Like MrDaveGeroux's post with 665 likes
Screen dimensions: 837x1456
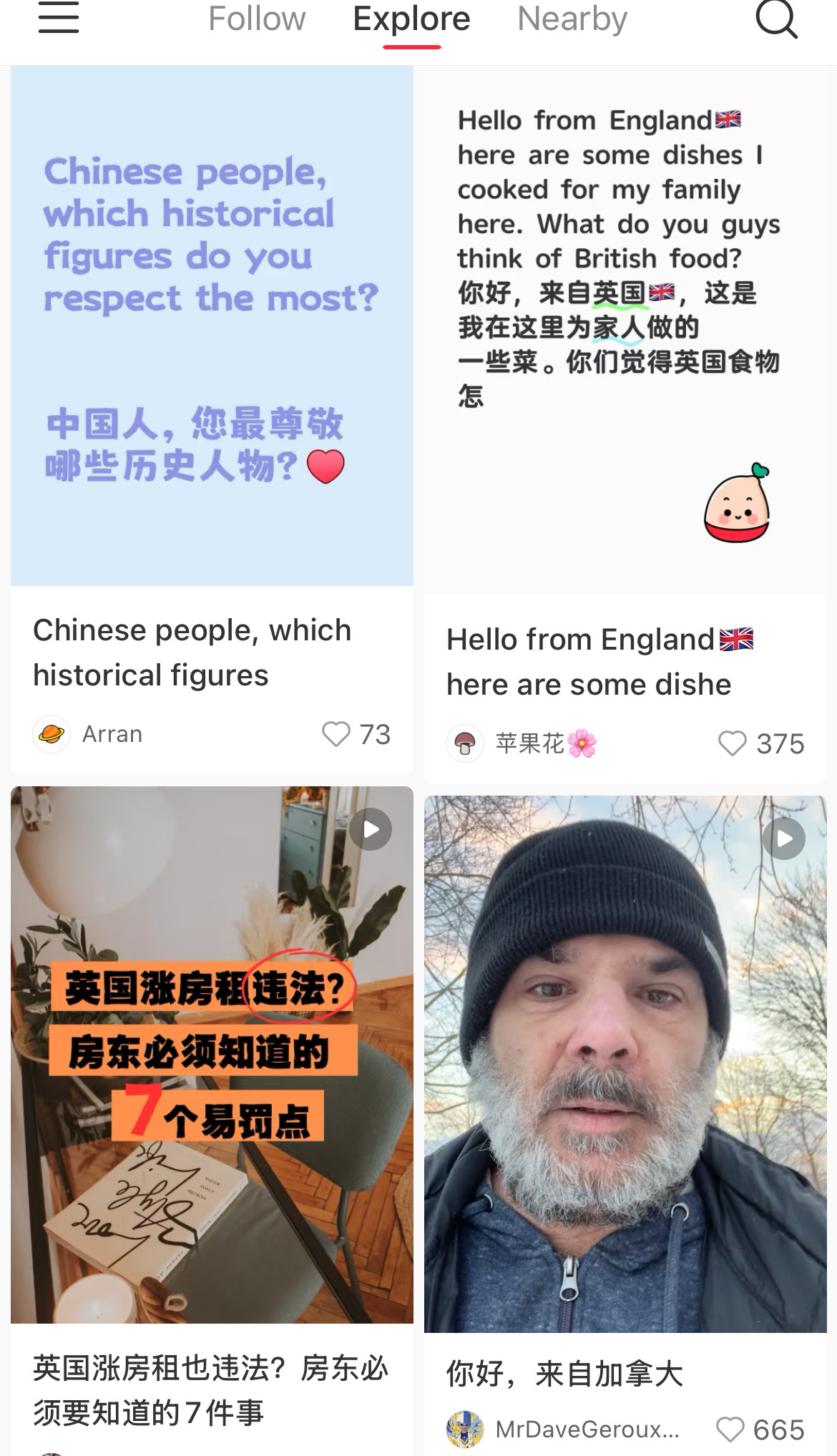[x=730, y=1430]
